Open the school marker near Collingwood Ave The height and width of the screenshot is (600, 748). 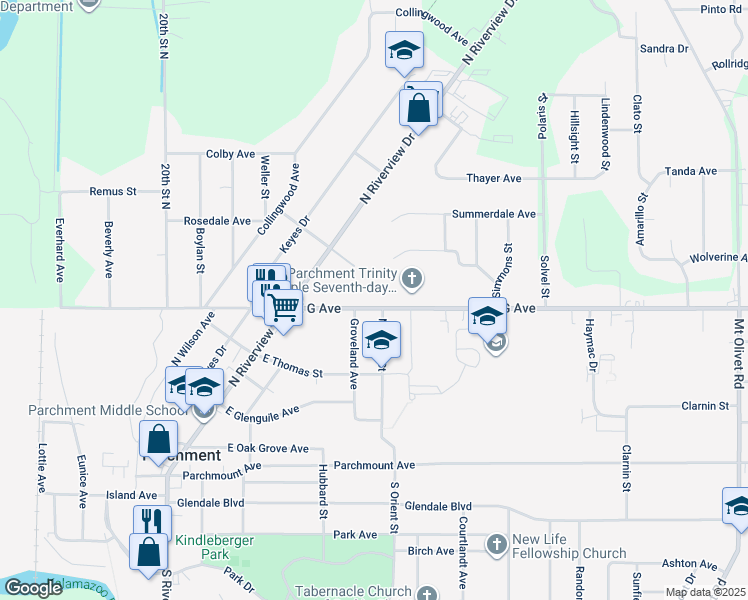click(404, 49)
